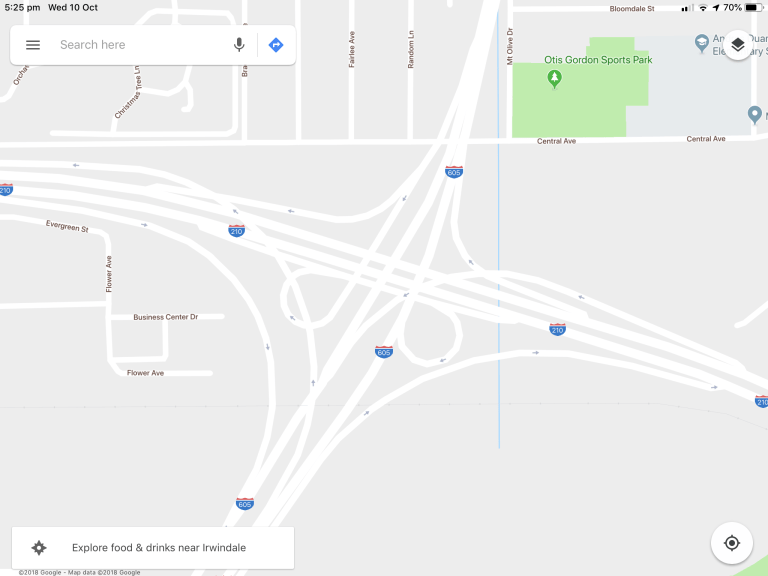Viewport: 768px width, 576px height.
Task: Select the Otis Gordon Sports Park marker
Action: click(555, 79)
